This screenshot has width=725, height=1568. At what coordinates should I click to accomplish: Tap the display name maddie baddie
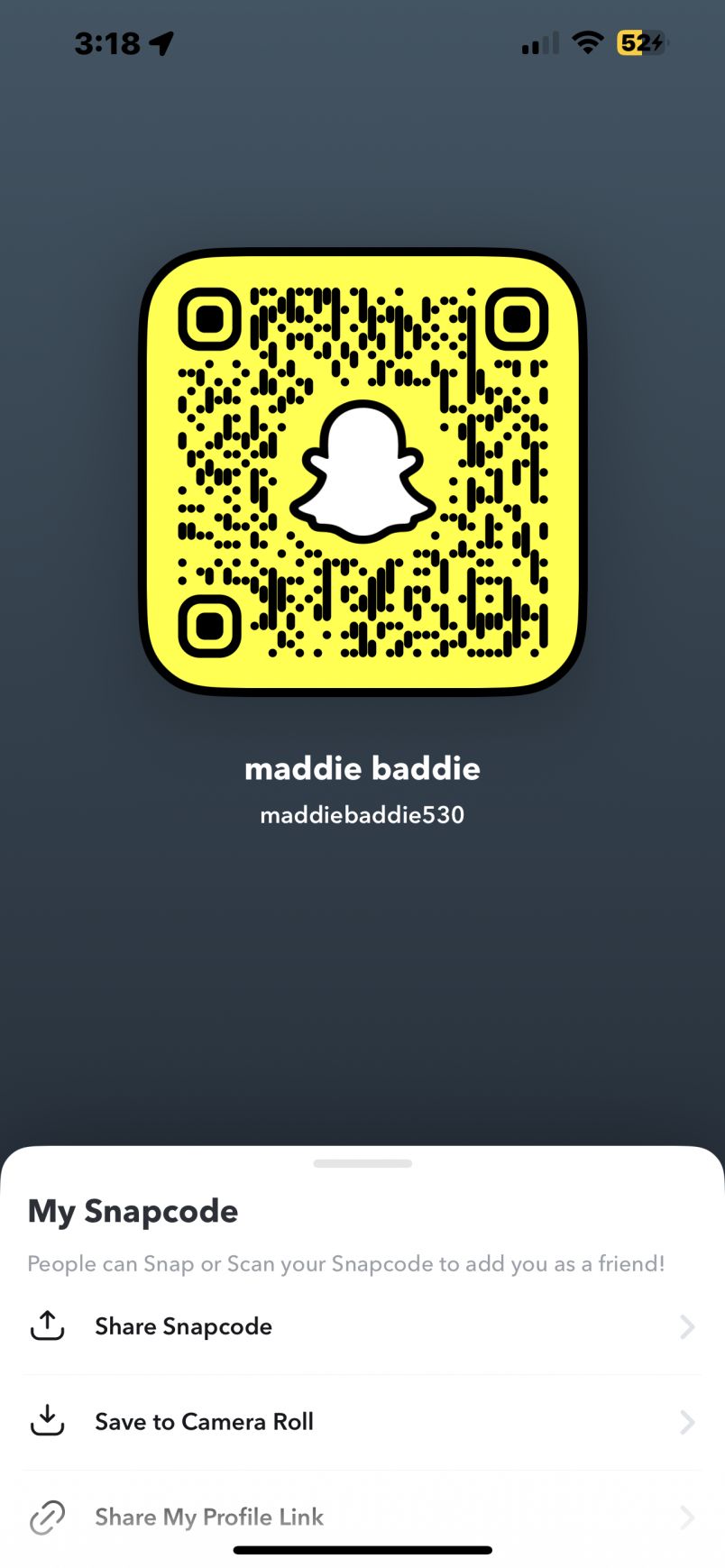[x=362, y=768]
